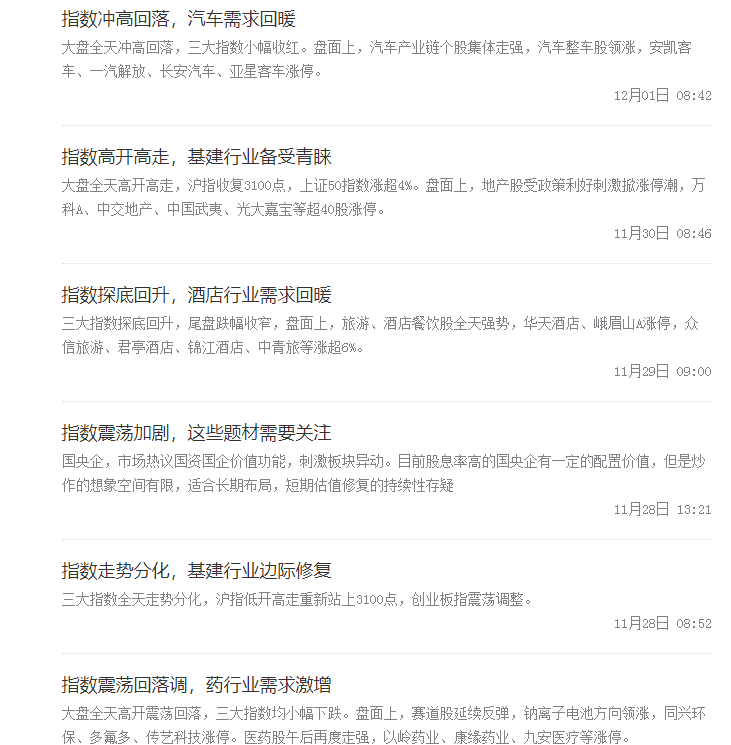This screenshot has height=745, width=731.
Task: Tap 指数震荡回落调，药行业需求激增 article
Action: [x=196, y=685]
